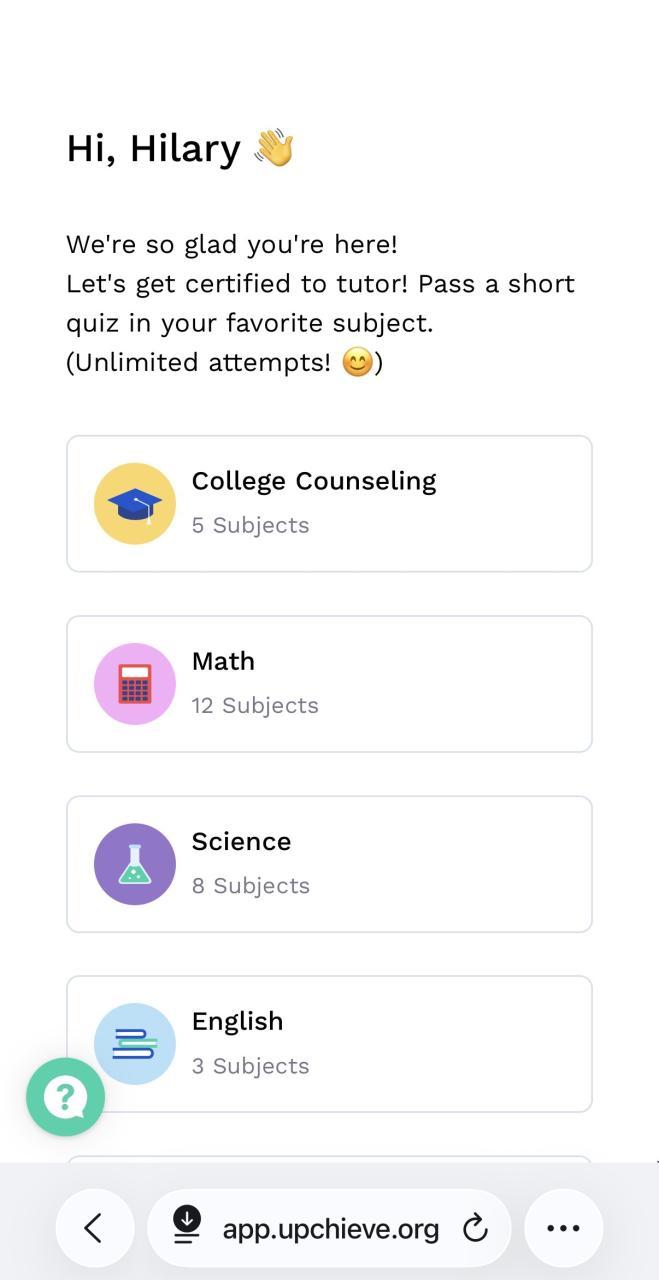This screenshot has height=1280, width=659.
Task: Open the help chat bubble
Action: [x=65, y=1097]
